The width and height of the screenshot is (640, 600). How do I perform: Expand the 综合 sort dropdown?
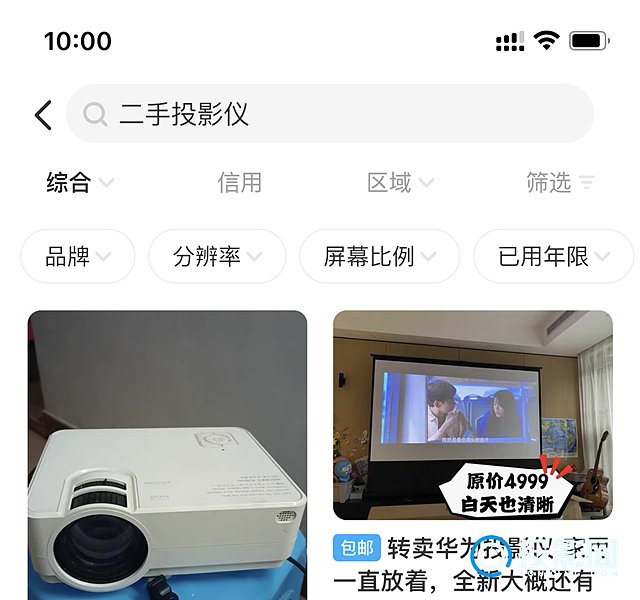coord(80,182)
